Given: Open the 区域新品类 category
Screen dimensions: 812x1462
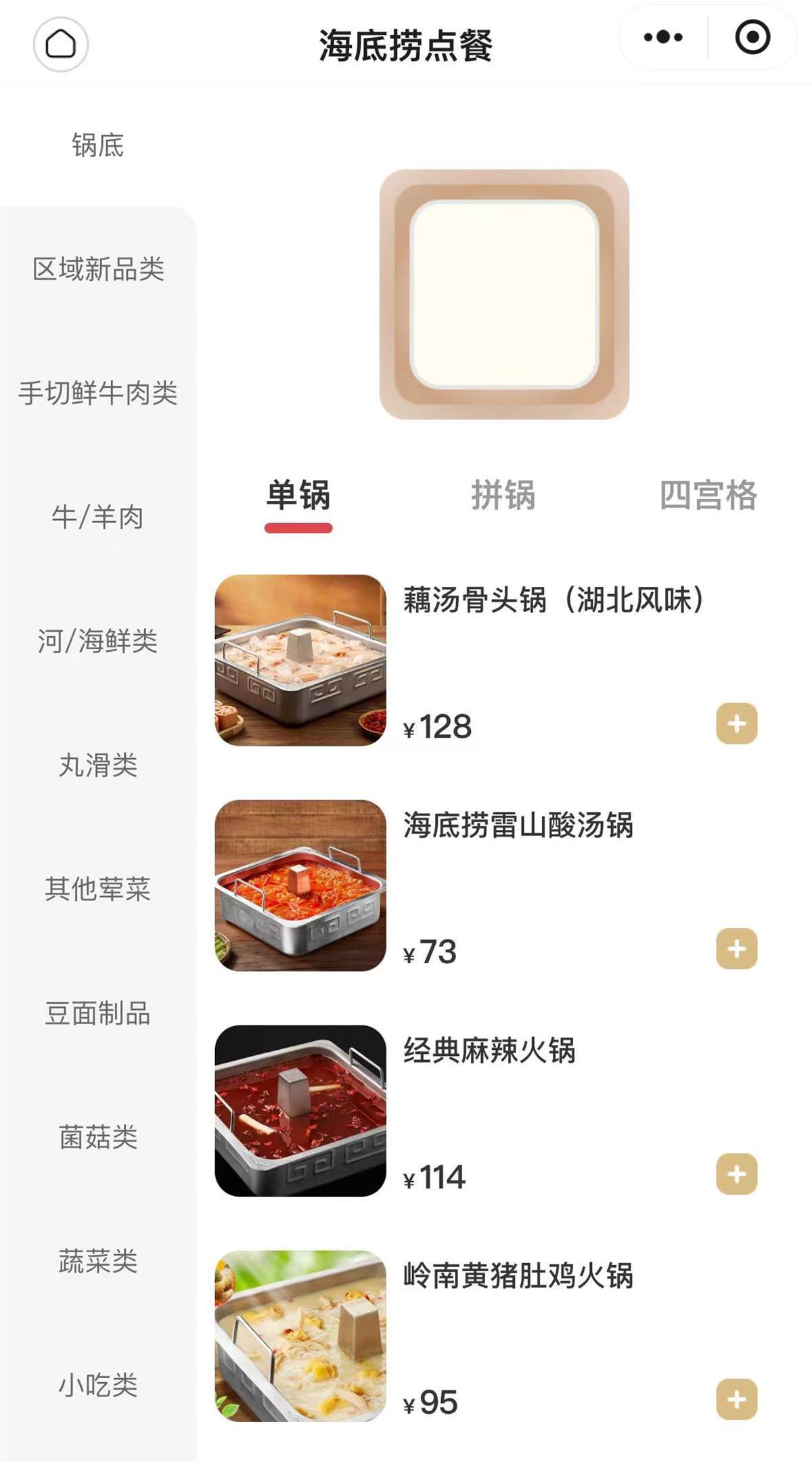Looking at the screenshot, I should coord(98,269).
